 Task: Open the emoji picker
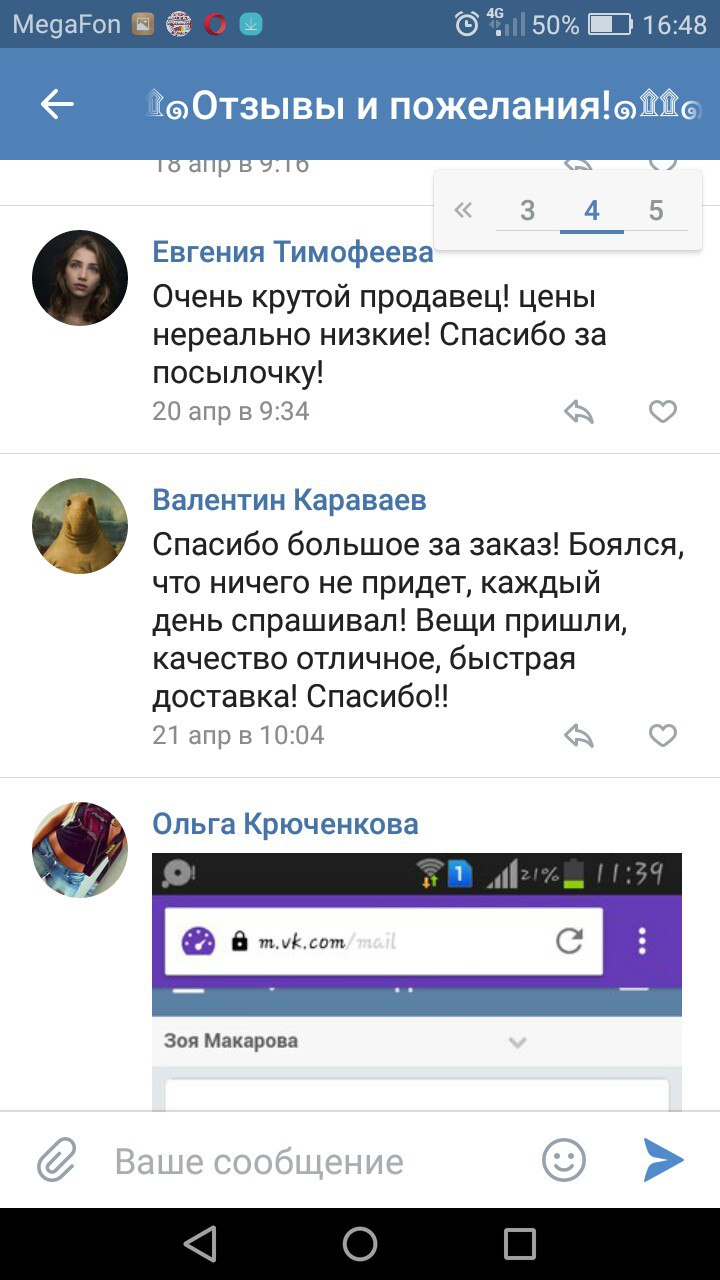(x=563, y=1161)
